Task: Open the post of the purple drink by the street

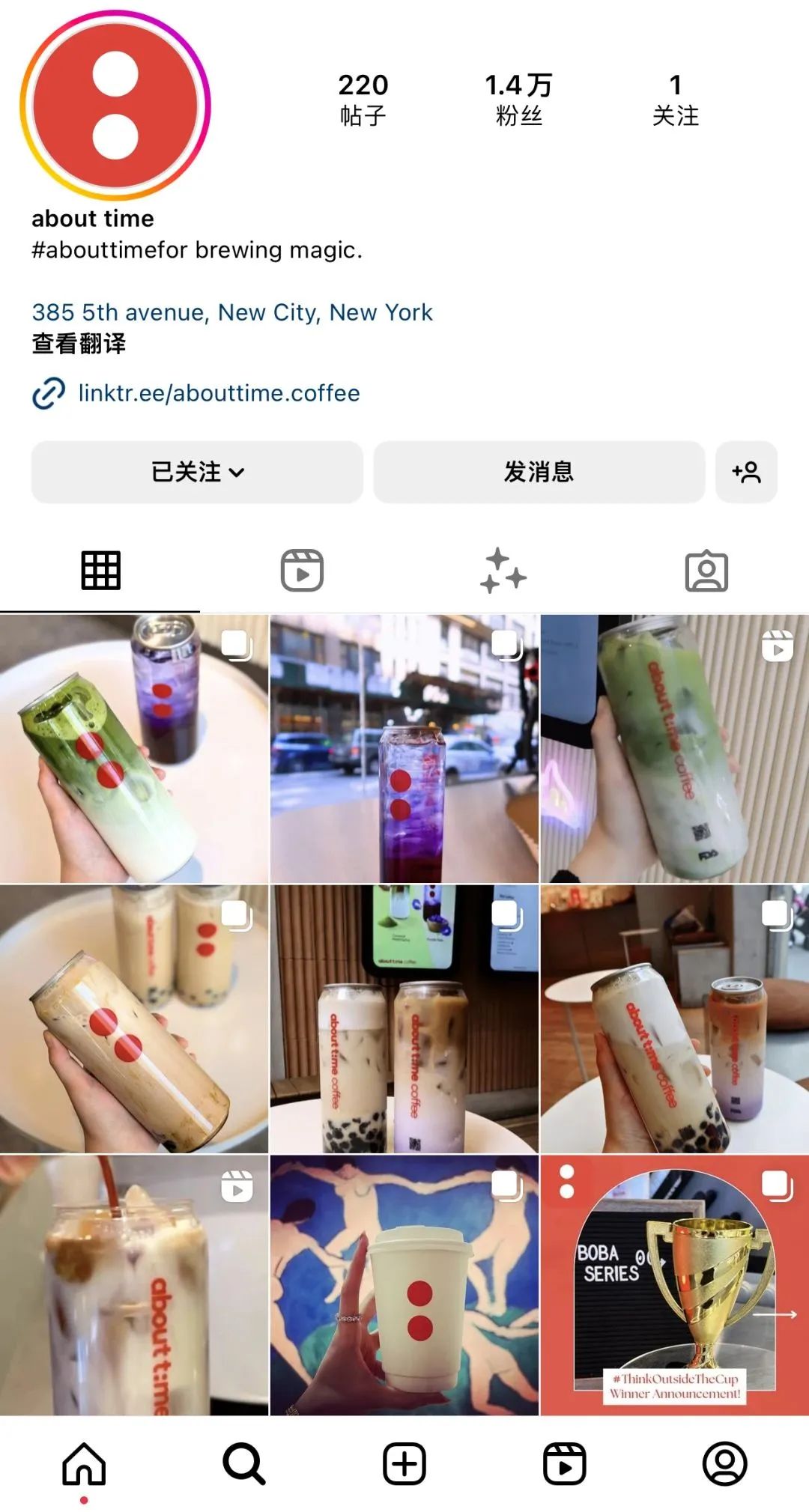Action: [x=404, y=748]
